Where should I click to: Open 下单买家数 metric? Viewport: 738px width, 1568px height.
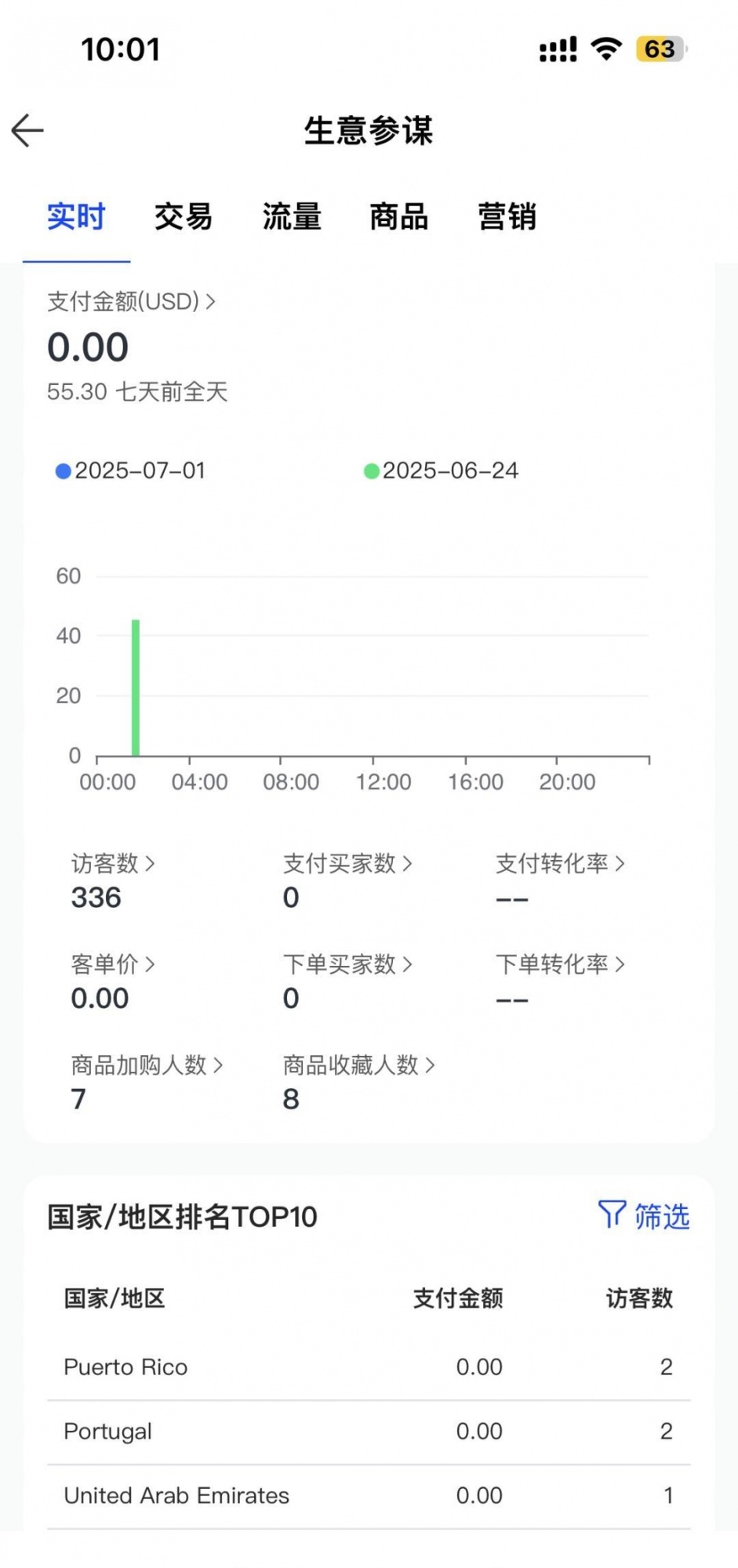(x=347, y=964)
